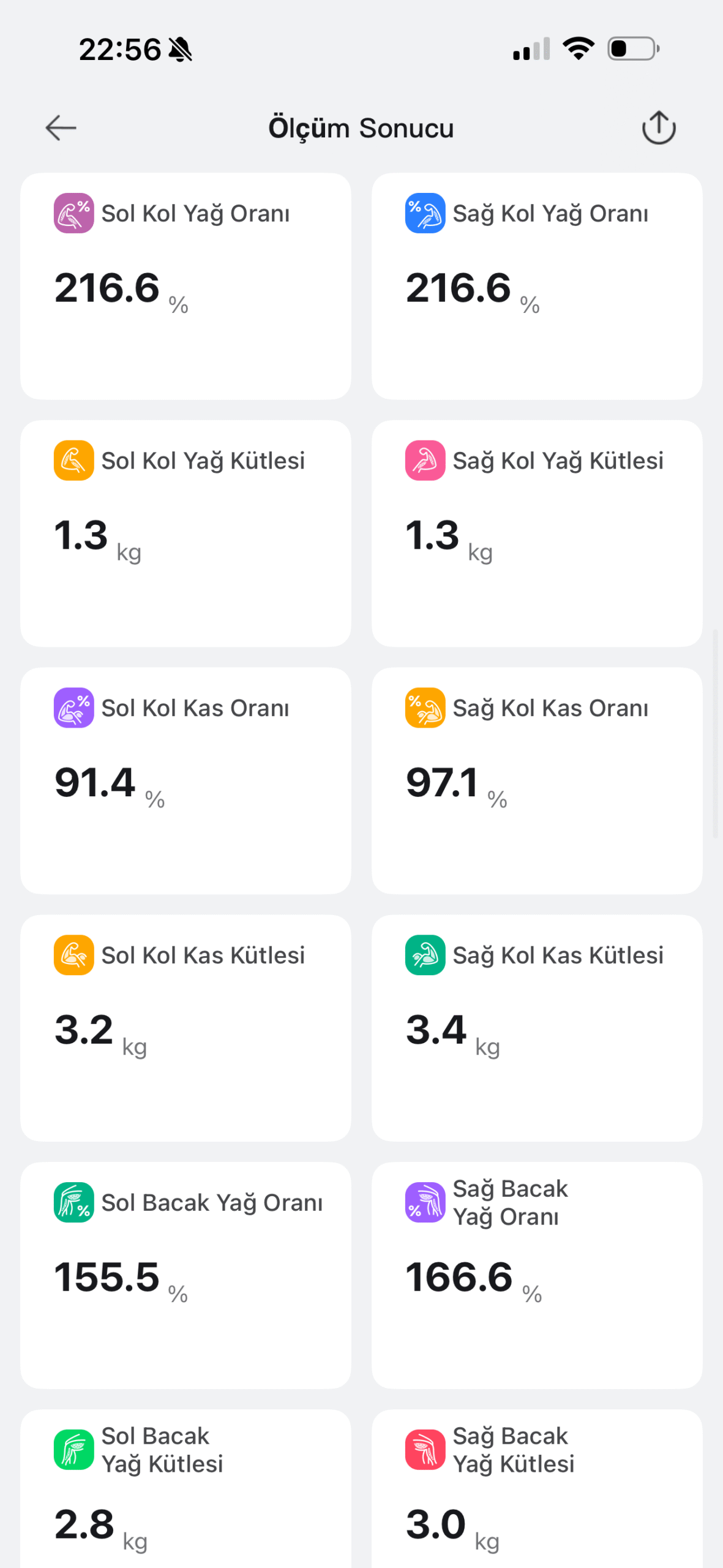Share the measurement result

pos(658,128)
